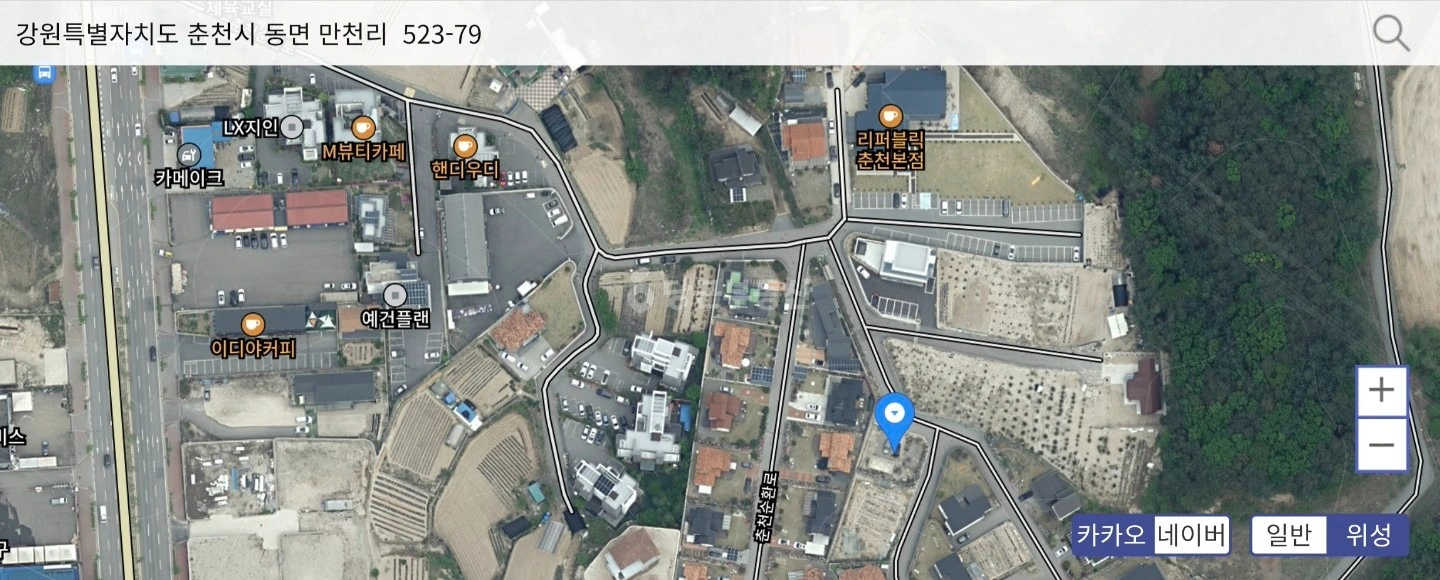The width and height of the screenshot is (1440, 580).
Task: Tap the search magnifier icon
Action: [1391, 33]
